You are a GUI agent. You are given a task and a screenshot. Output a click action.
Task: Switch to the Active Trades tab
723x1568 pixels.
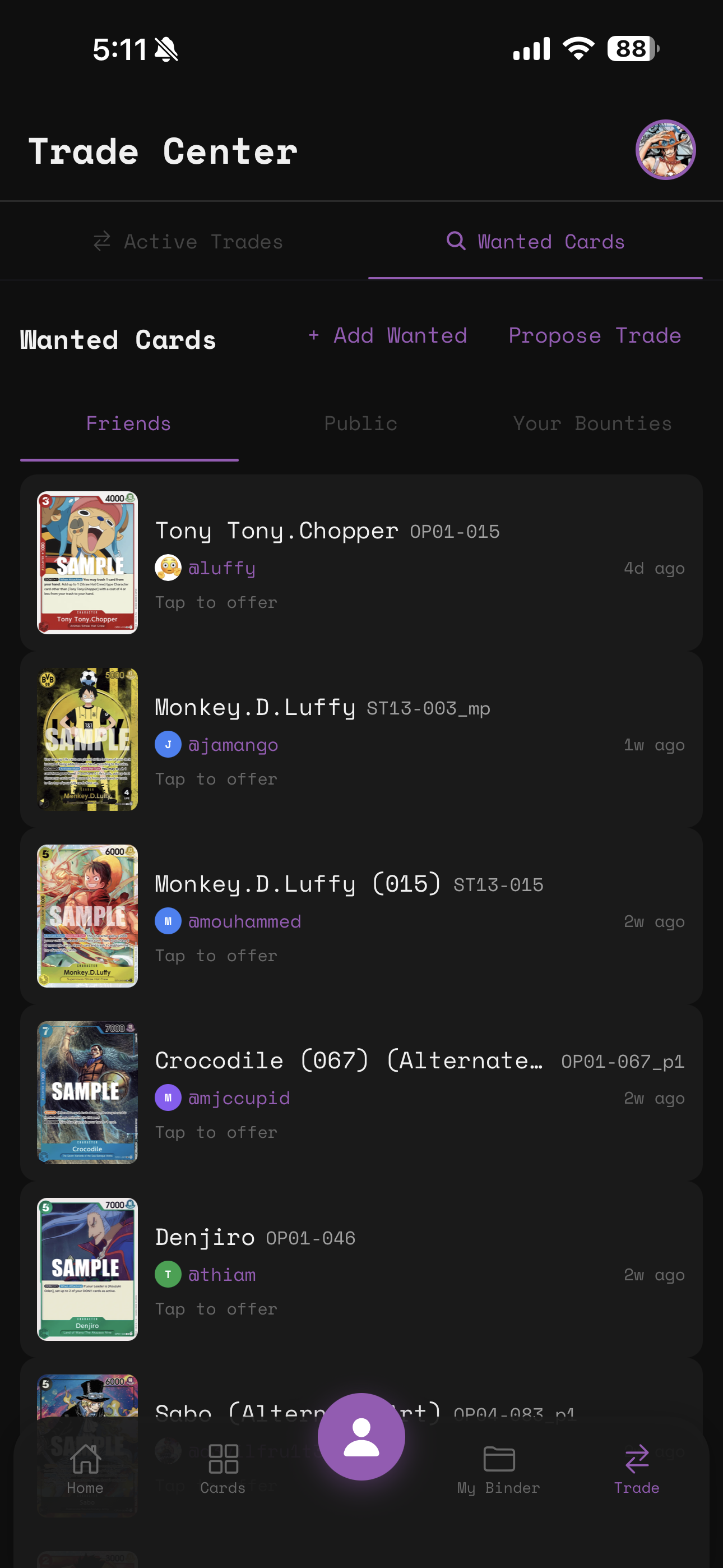(189, 242)
